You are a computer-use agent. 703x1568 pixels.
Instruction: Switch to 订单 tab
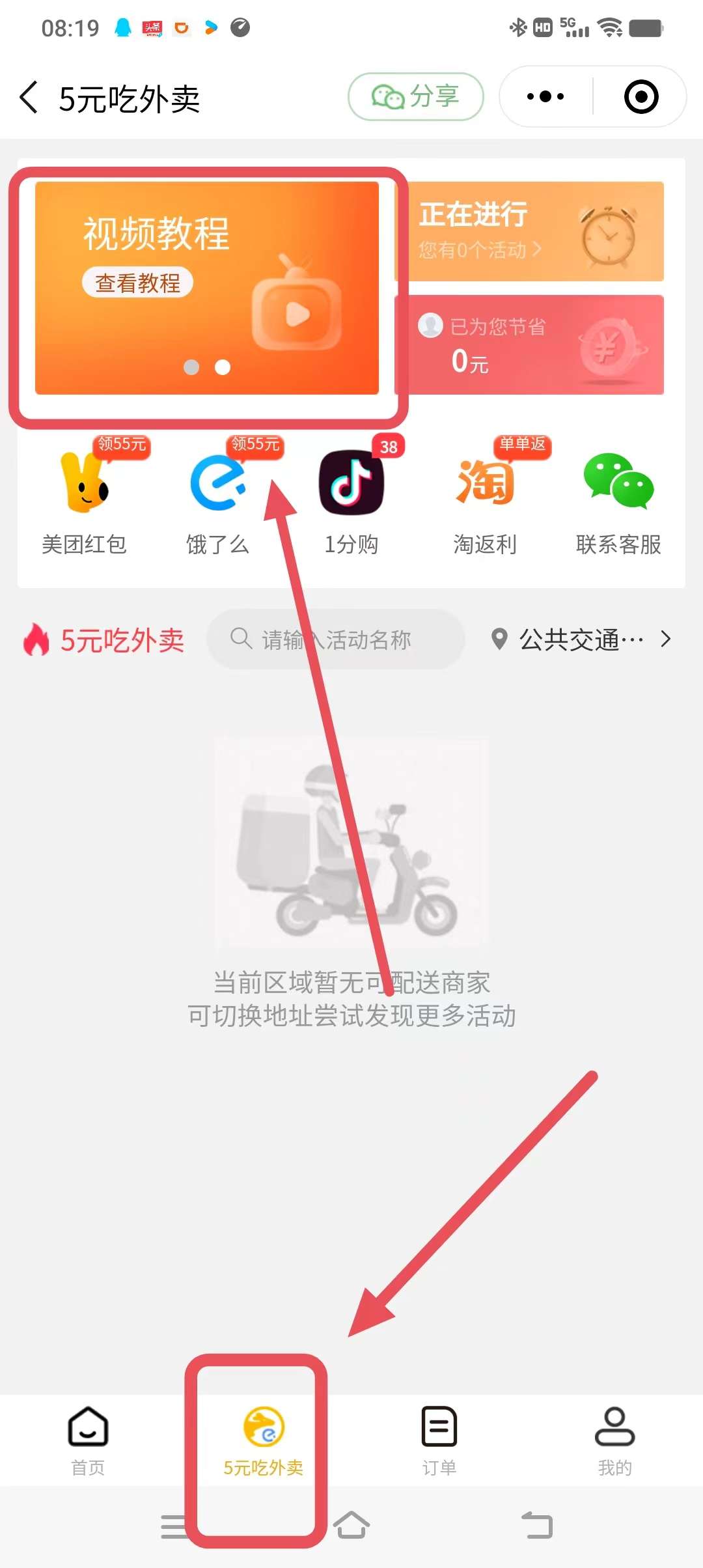[x=439, y=1440]
